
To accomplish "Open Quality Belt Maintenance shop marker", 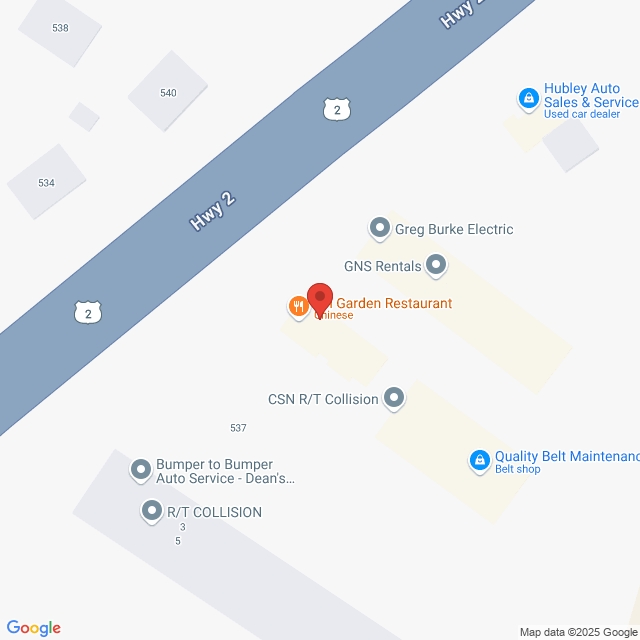I will click(480, 460).
